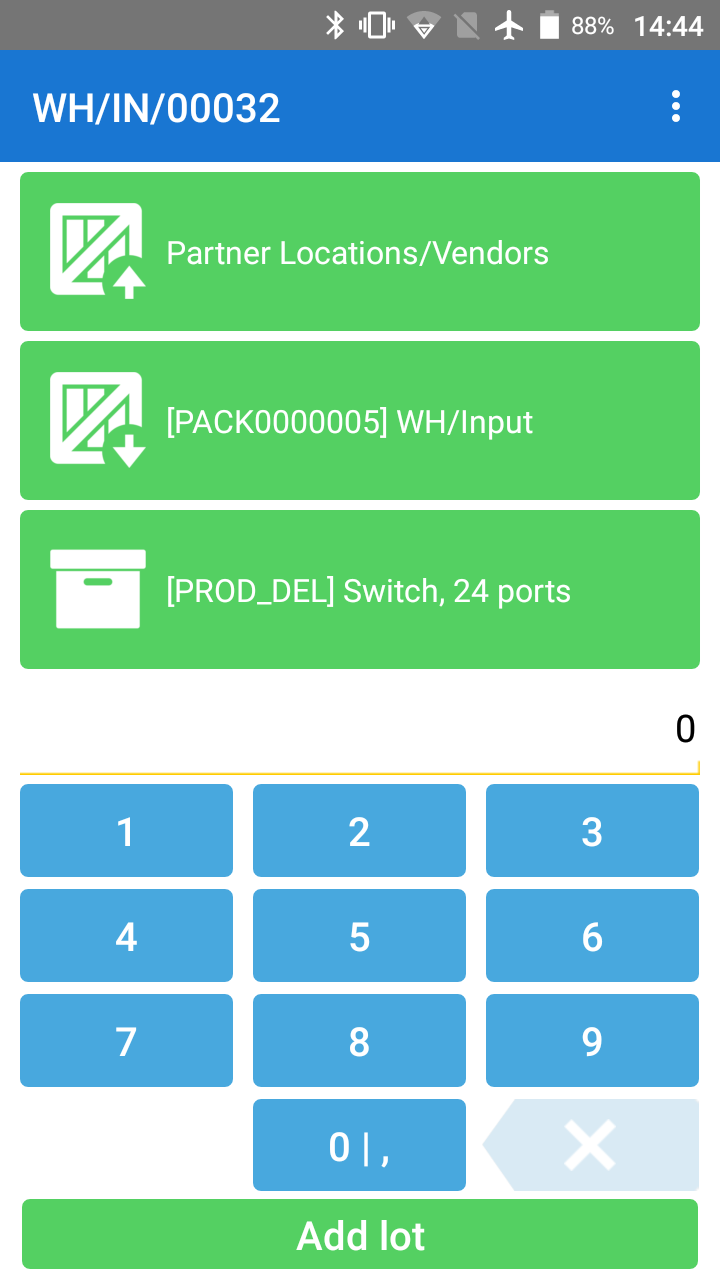This screenshot has height=1280, width=720.
Task: Hit the 3 key
Action: click(x=592, y=830)
